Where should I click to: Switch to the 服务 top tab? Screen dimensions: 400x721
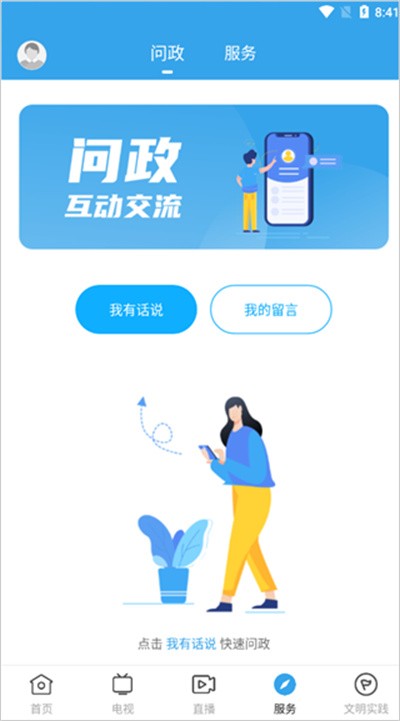(x=240, y=53)
